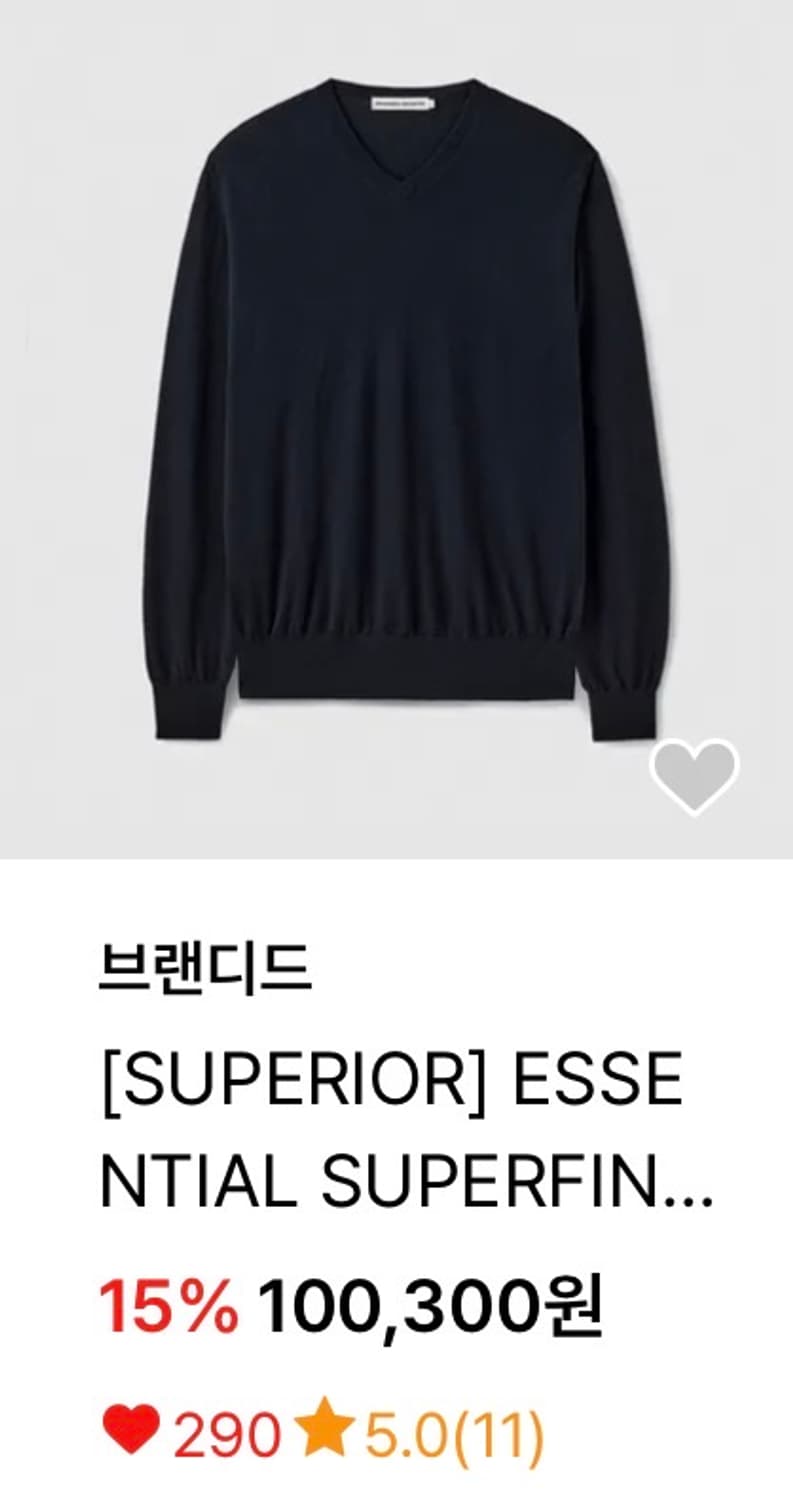Open the 브랜디드 brand page

click(x=207, y=965)
